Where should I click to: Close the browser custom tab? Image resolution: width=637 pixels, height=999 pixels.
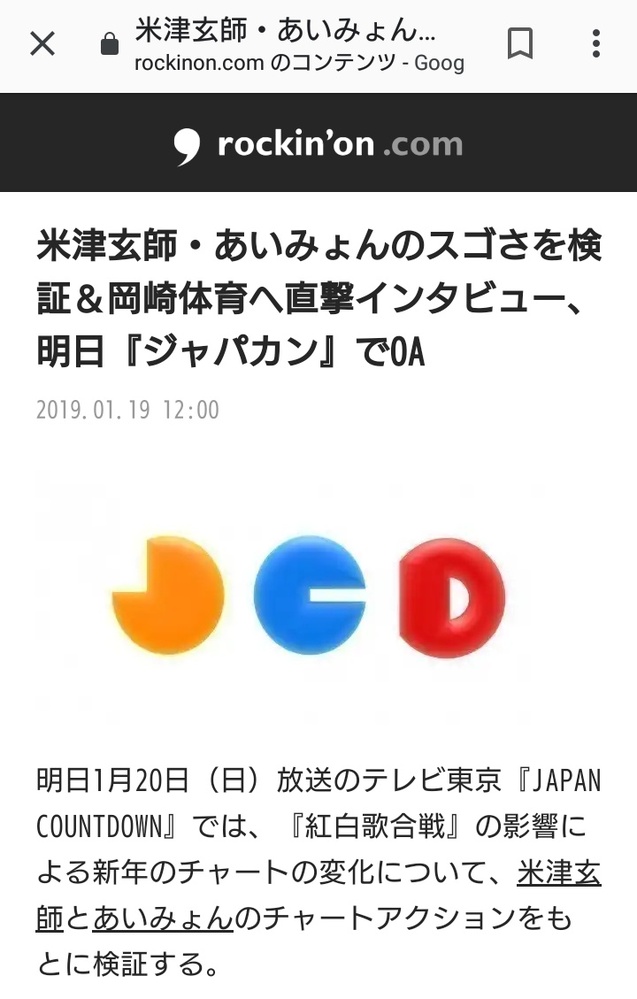pyautogui.click(x=42, y=44)
